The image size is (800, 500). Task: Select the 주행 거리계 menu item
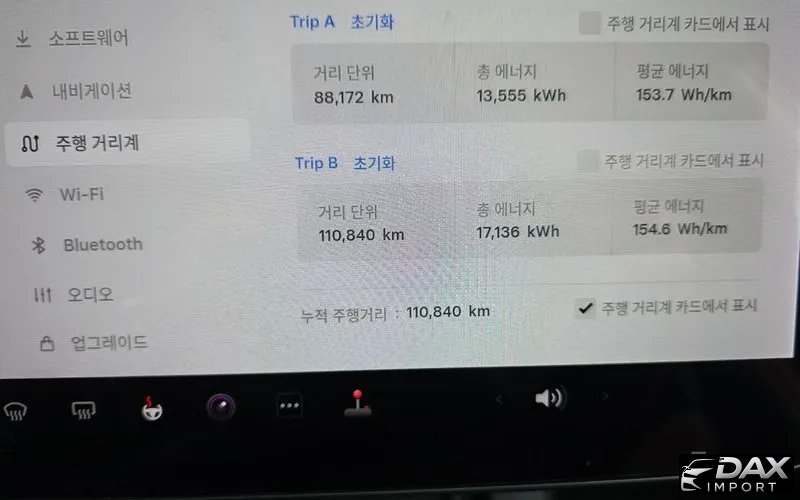click(x=96, y=143)
